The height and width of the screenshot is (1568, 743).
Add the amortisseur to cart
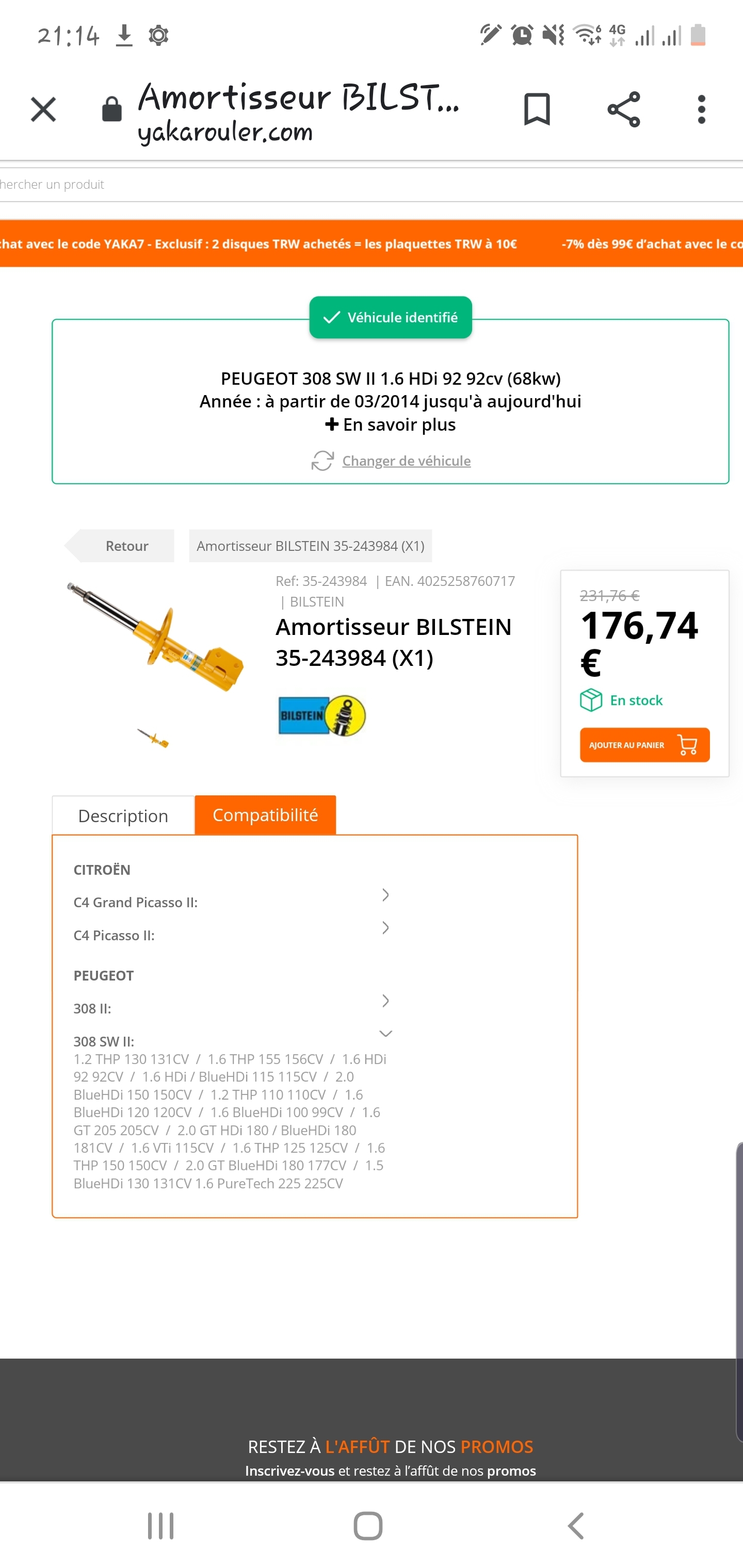point(644,745)
